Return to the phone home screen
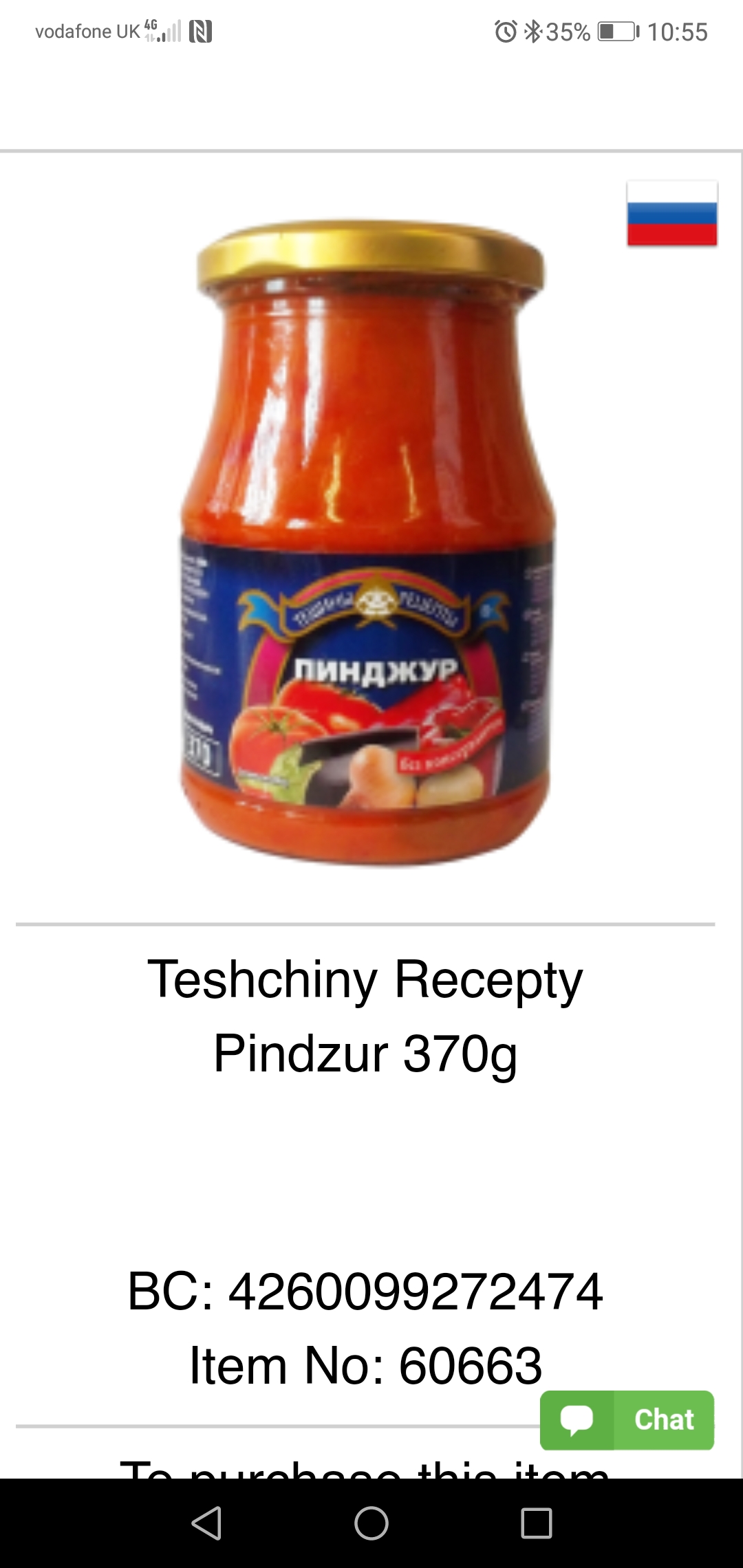Image resolution: width=743 pixels, height=1568 pixels. [371, 1523]
